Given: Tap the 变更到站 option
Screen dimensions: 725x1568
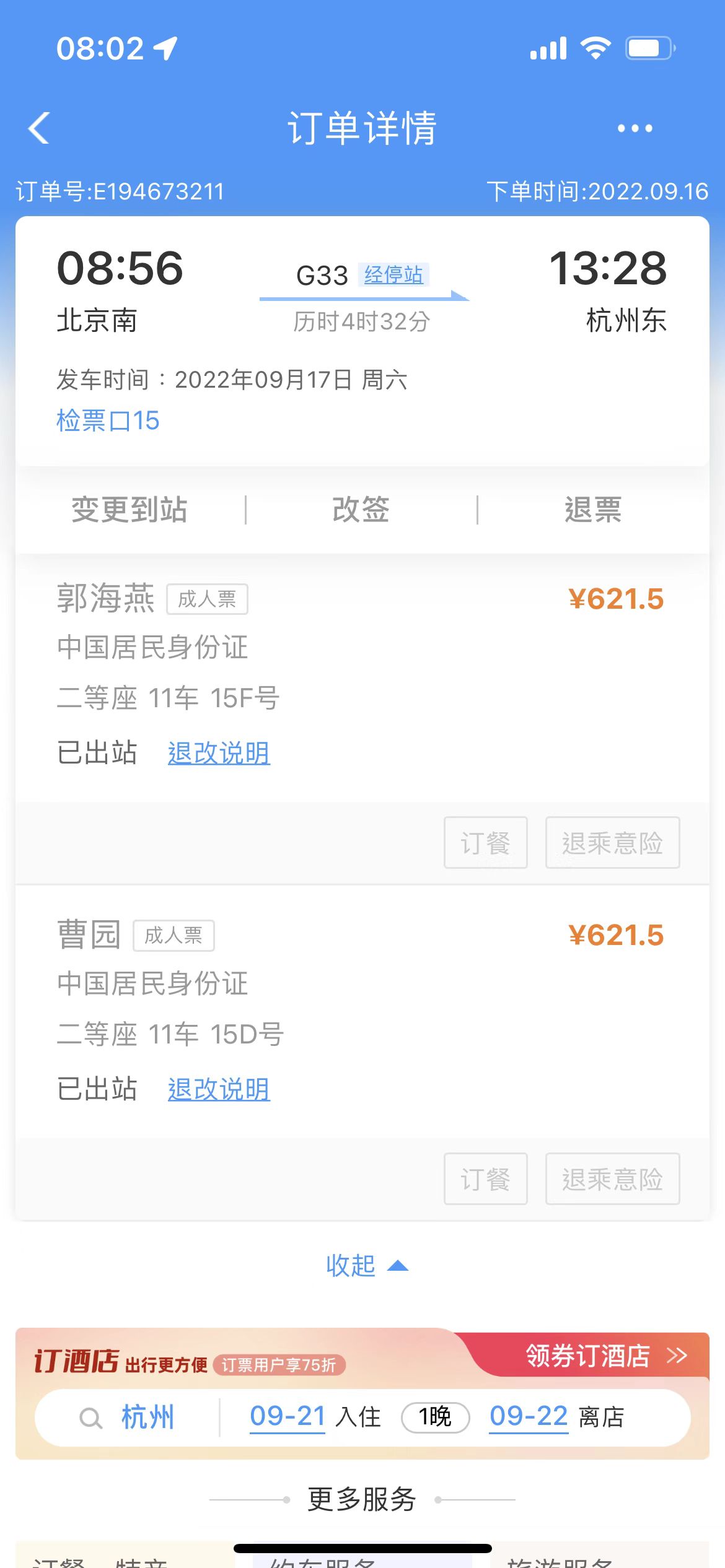Looking at the screenshot, I should coord(130,510).
